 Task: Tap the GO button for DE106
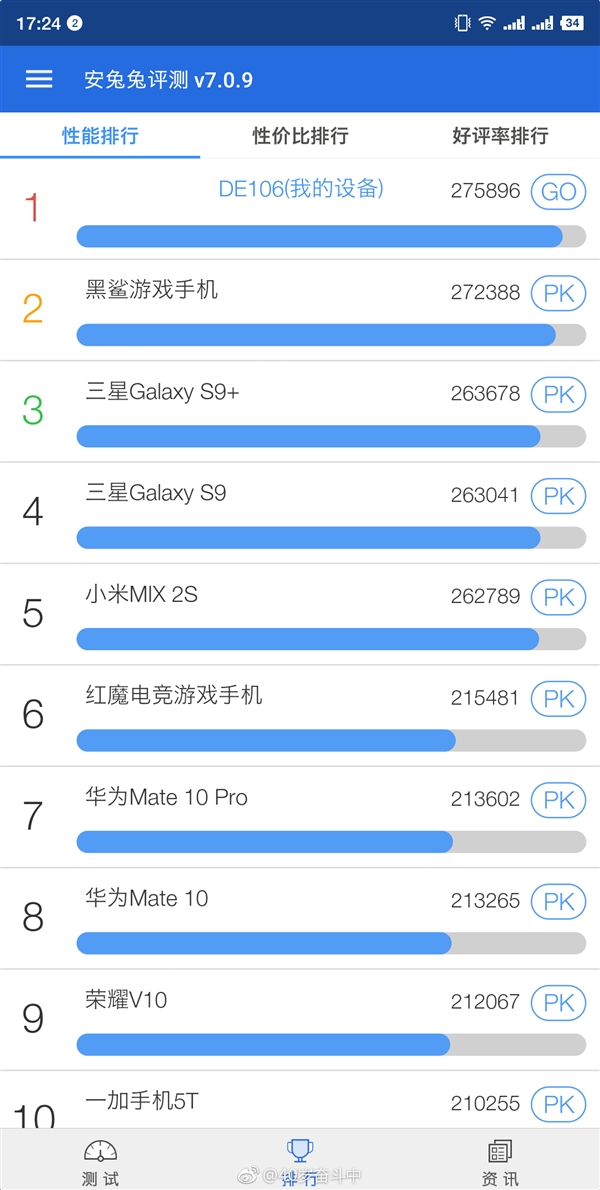click(x=558, y=191)
